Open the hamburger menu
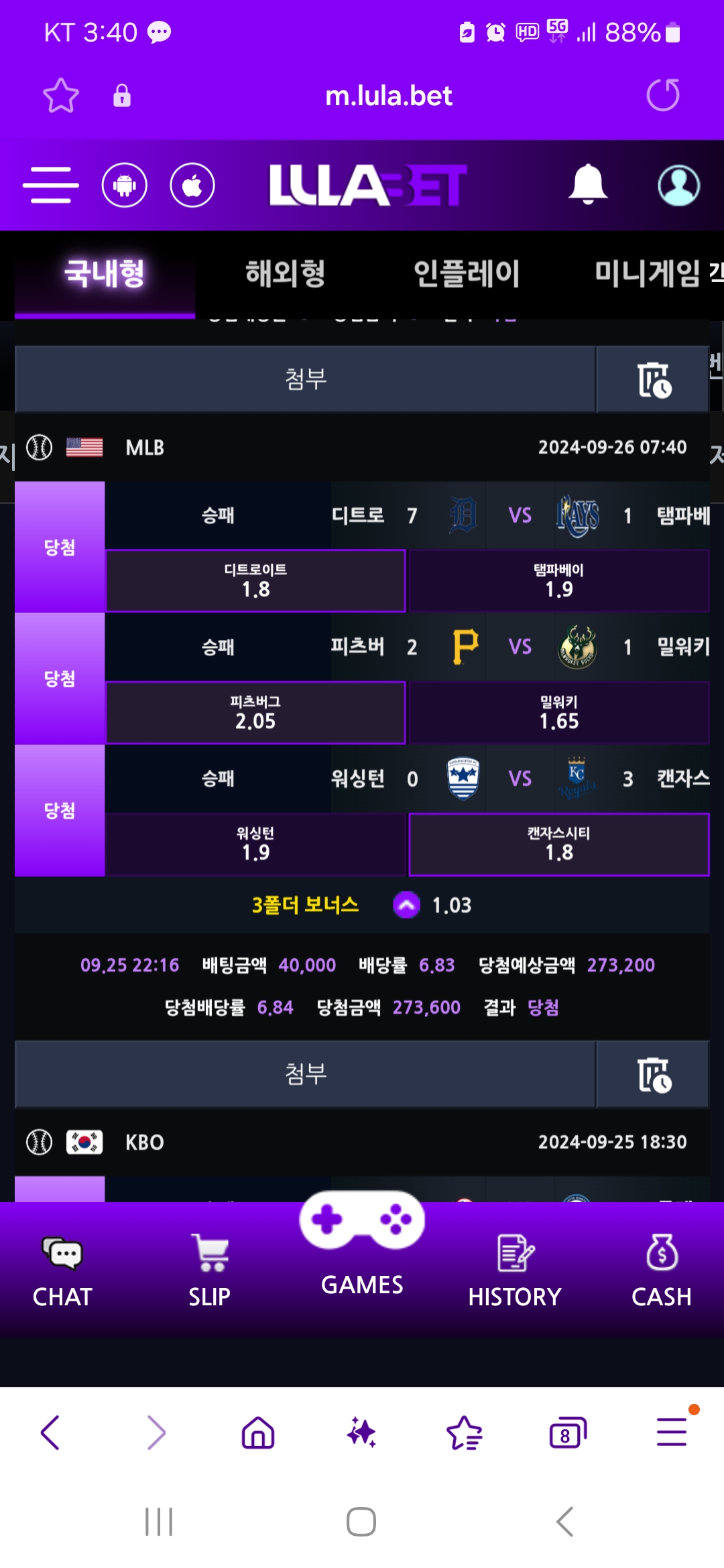Image resolution: width=724 pixels, height=1568 pixels. click(51, 185)
